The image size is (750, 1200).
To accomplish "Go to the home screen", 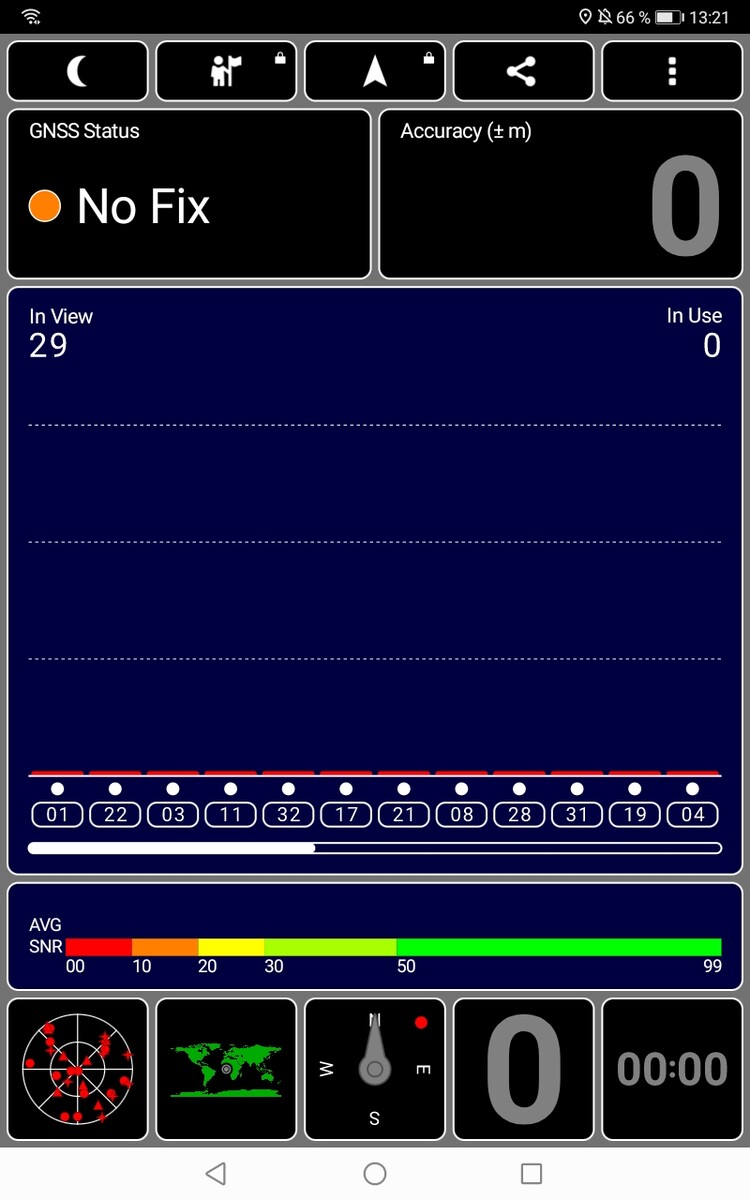I will point(375,1173).
